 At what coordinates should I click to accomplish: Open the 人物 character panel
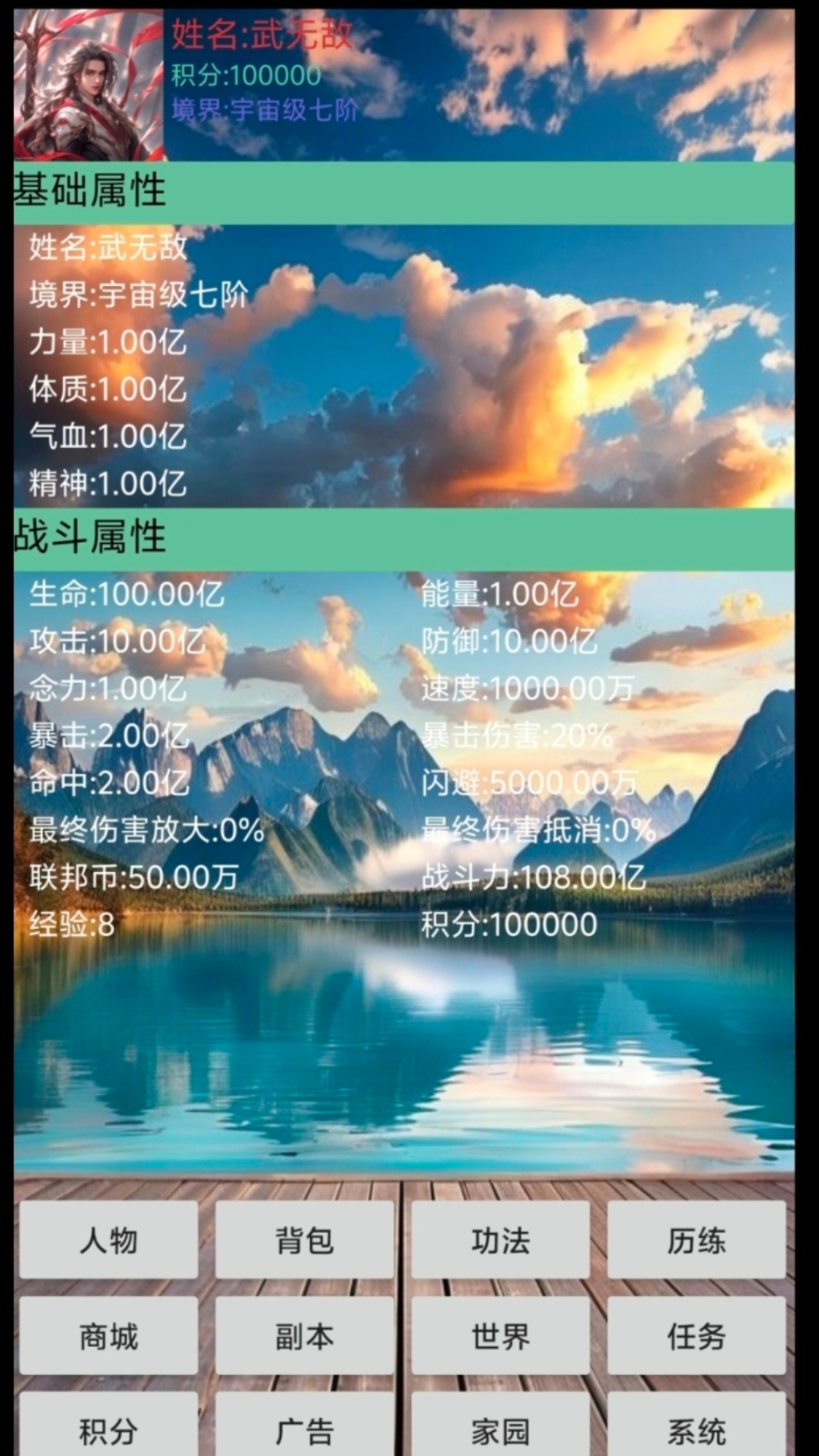107,1242
